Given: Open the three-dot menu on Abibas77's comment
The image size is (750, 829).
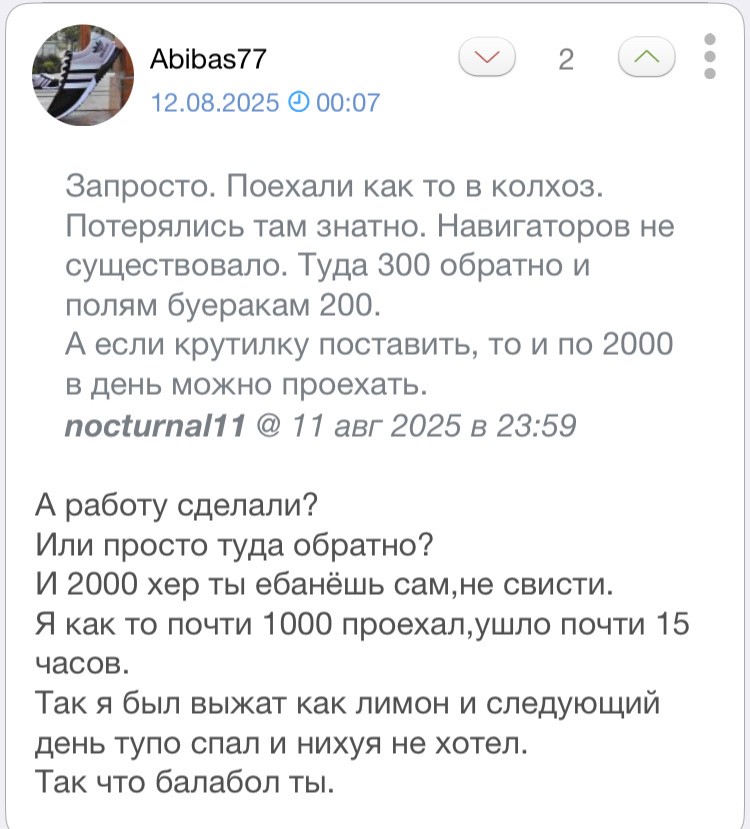Looking at the screenshot, I should tap(710, 57).
